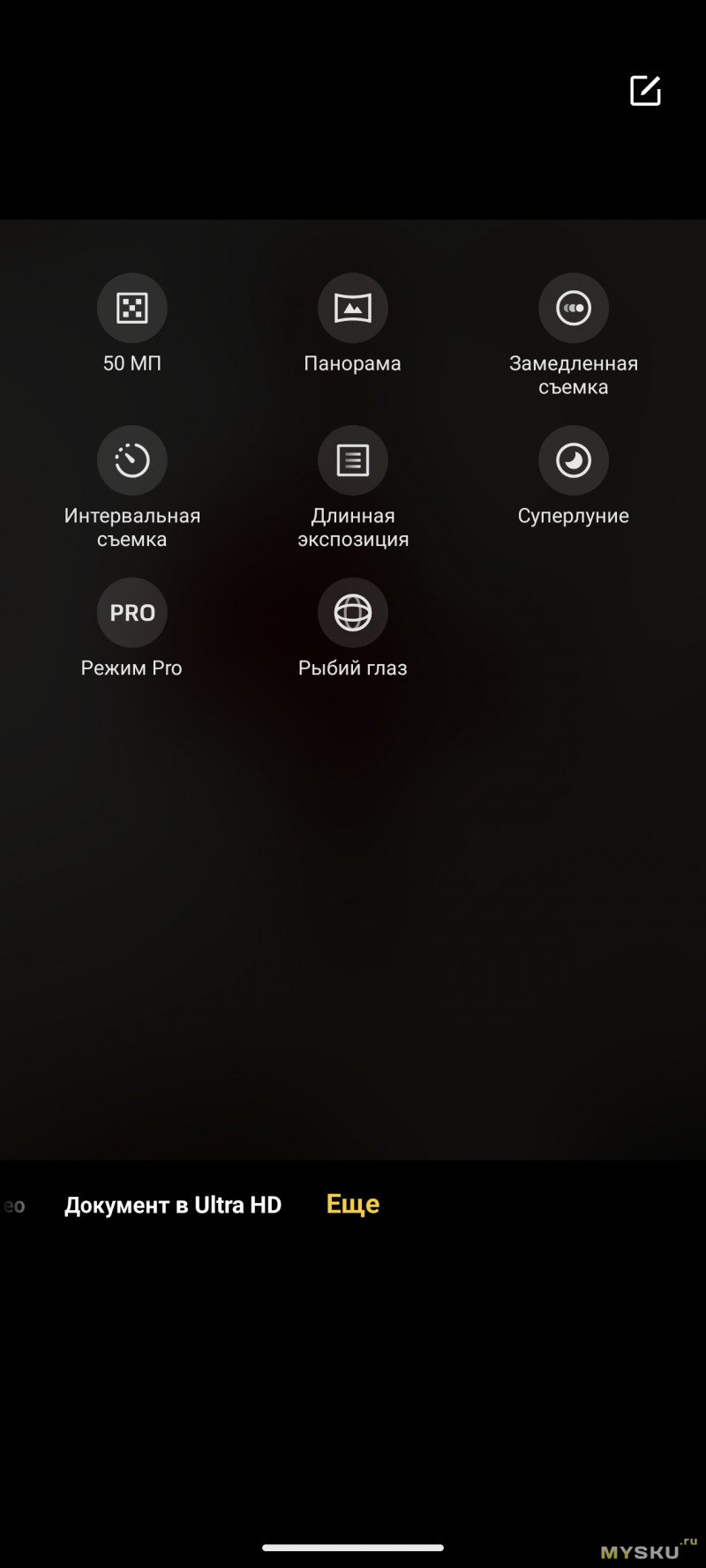Activate Рыбий глаз mode
Screen dimensions: 706x1568
353,613
